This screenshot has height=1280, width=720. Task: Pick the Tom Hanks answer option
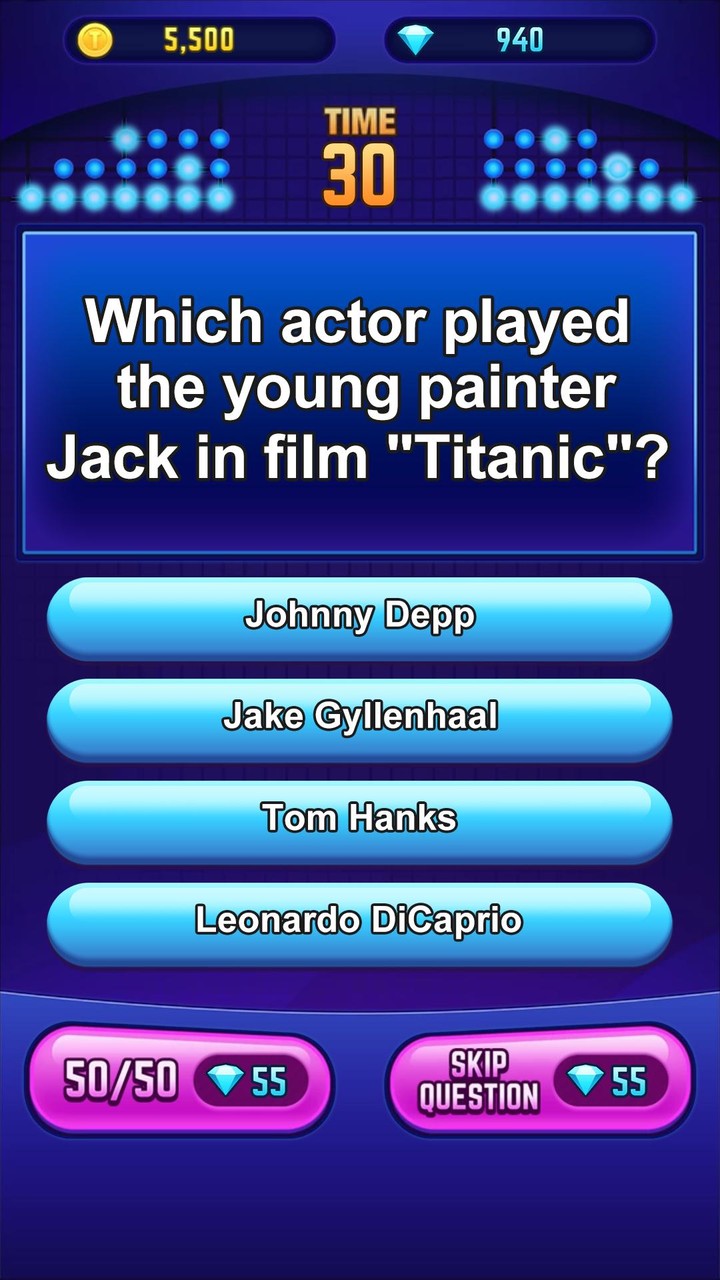click(x=360, y=820)
